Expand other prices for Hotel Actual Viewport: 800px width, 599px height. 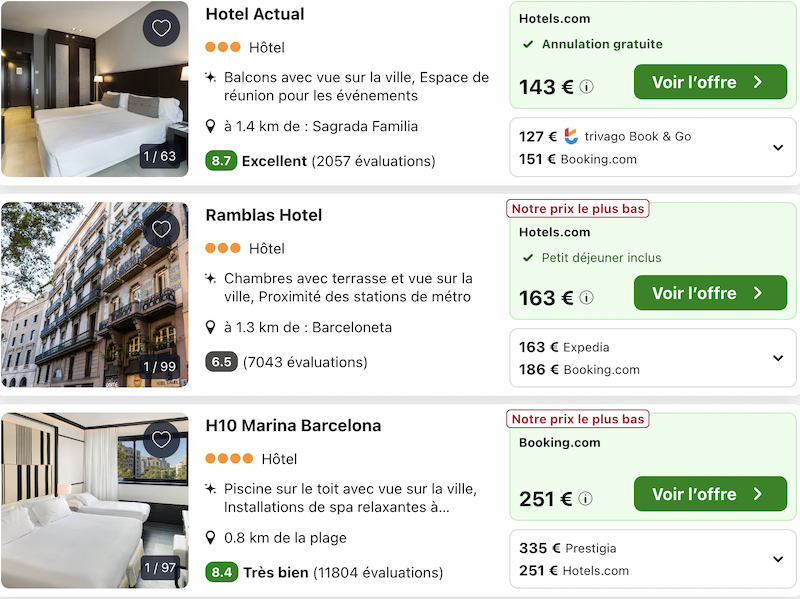(x=778, y=148)
